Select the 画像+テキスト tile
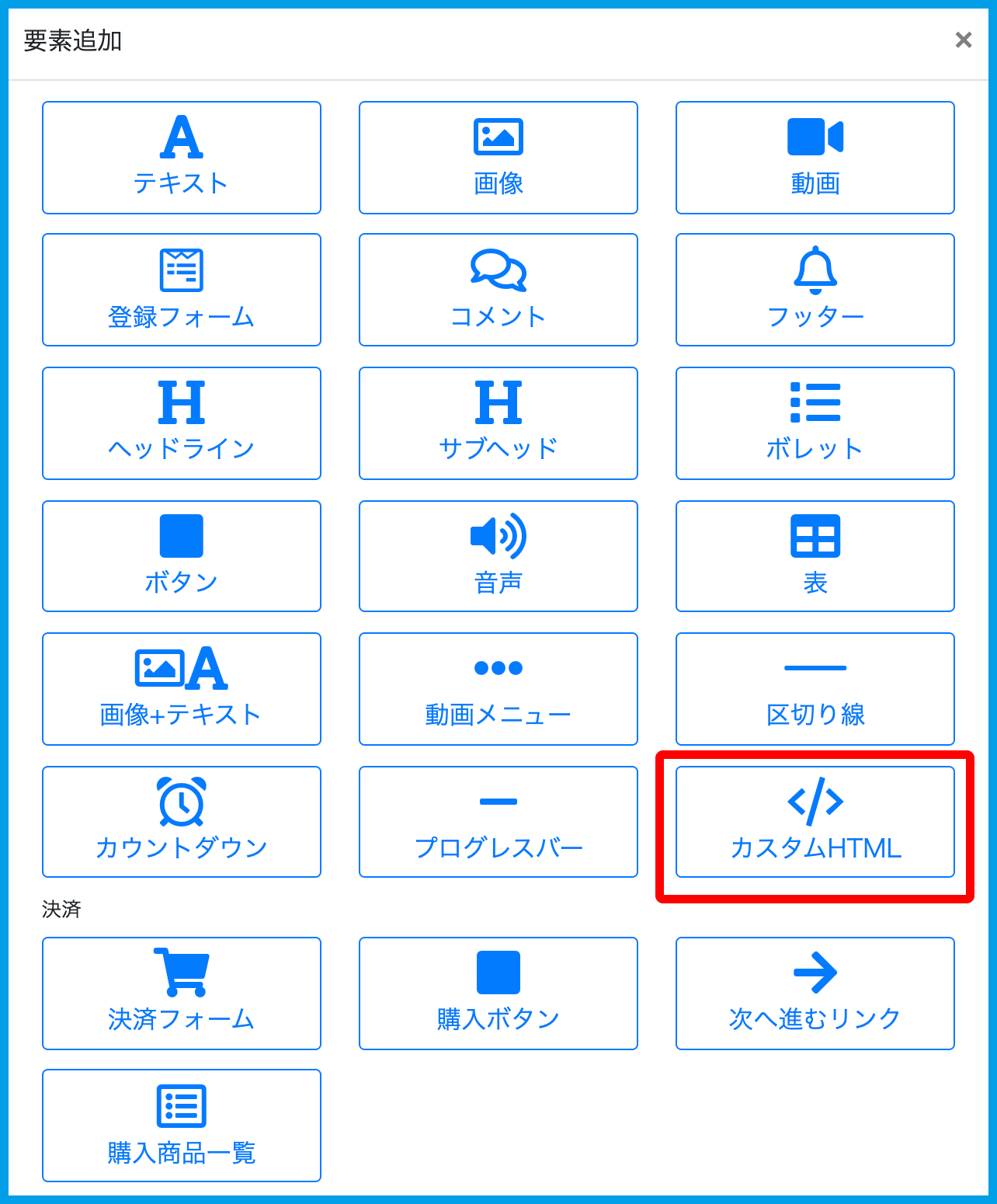 click(182, 689)
